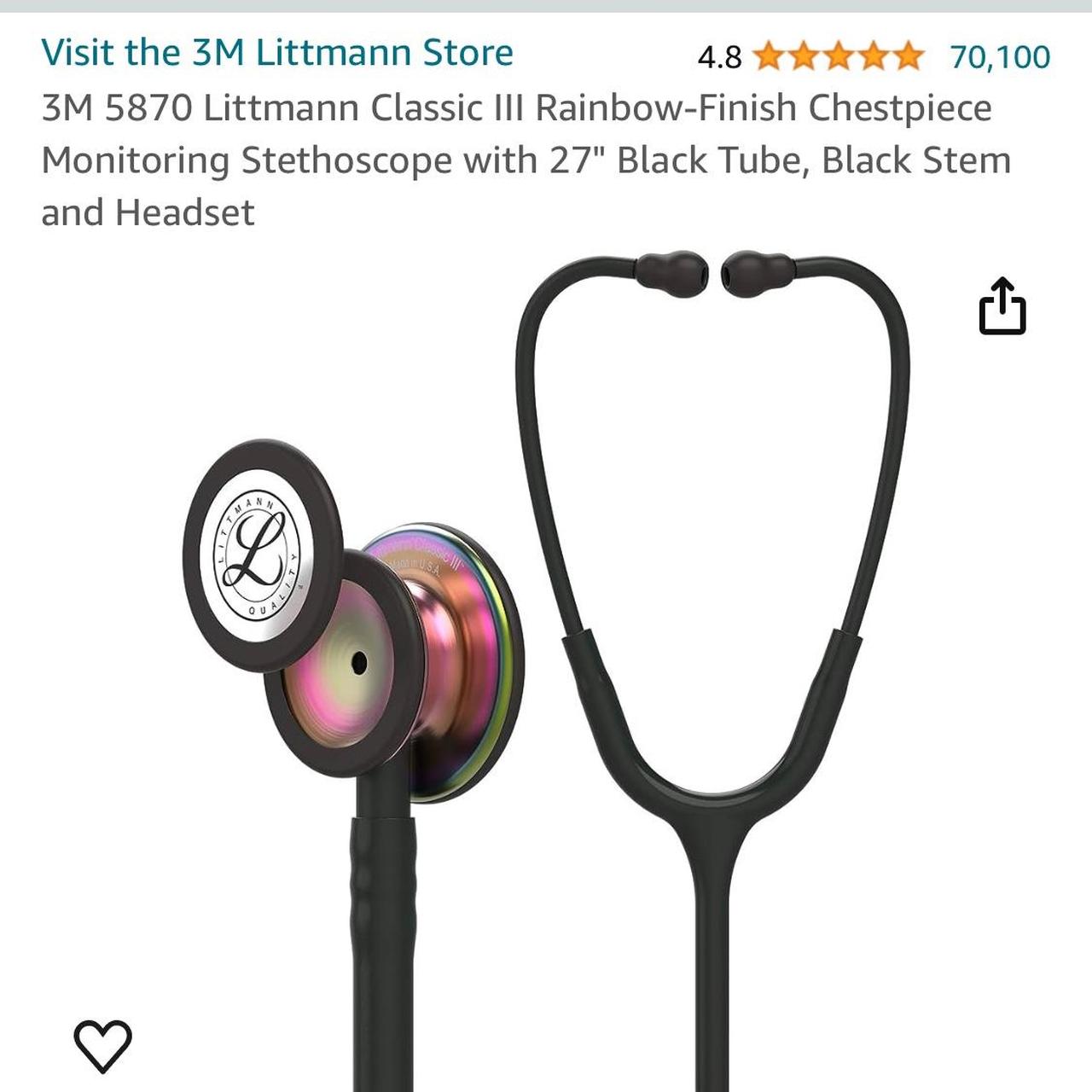1092x1092 pixels.
Task: Open the 70,100 customer ratings
Action: point(999,57)
